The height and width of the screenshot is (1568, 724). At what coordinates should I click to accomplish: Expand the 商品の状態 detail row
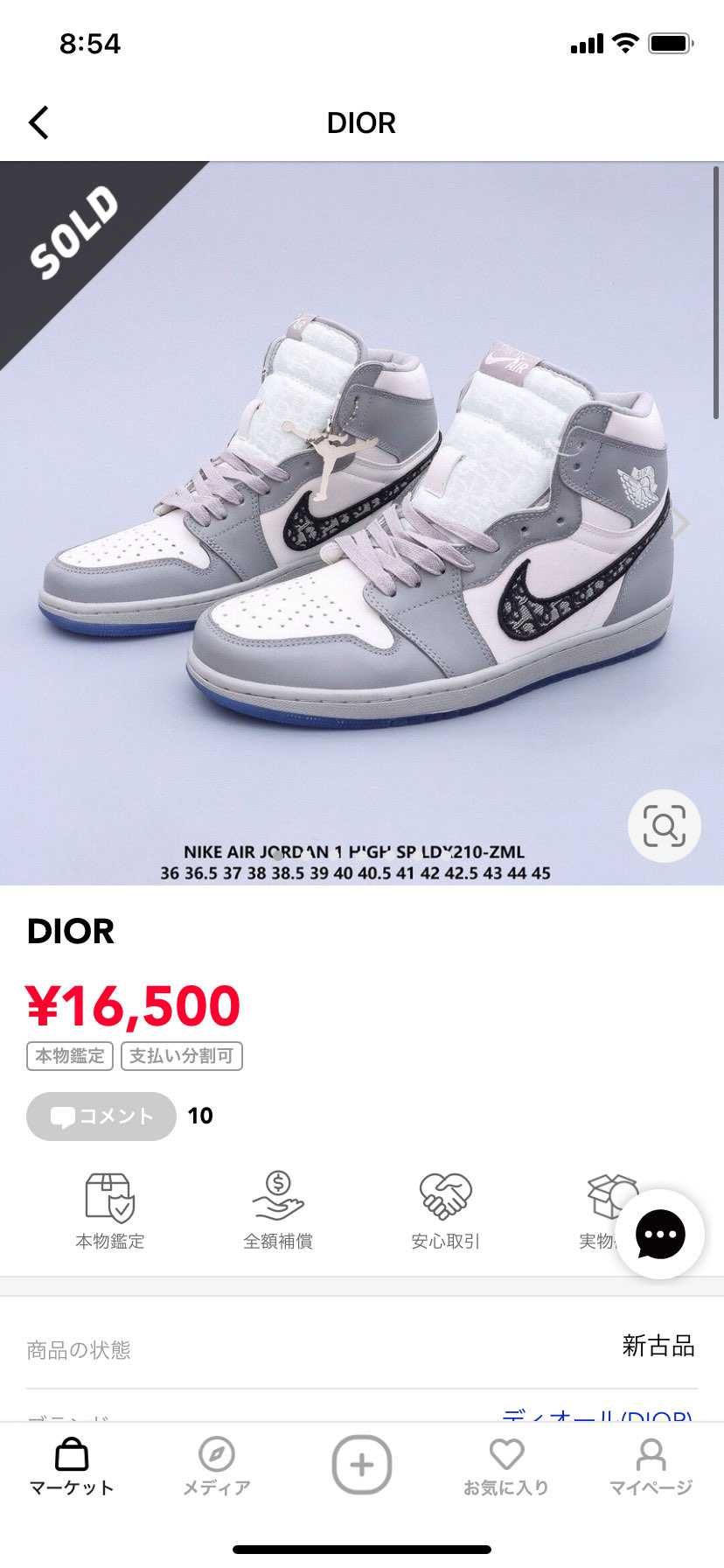[x=362, y=1348]
